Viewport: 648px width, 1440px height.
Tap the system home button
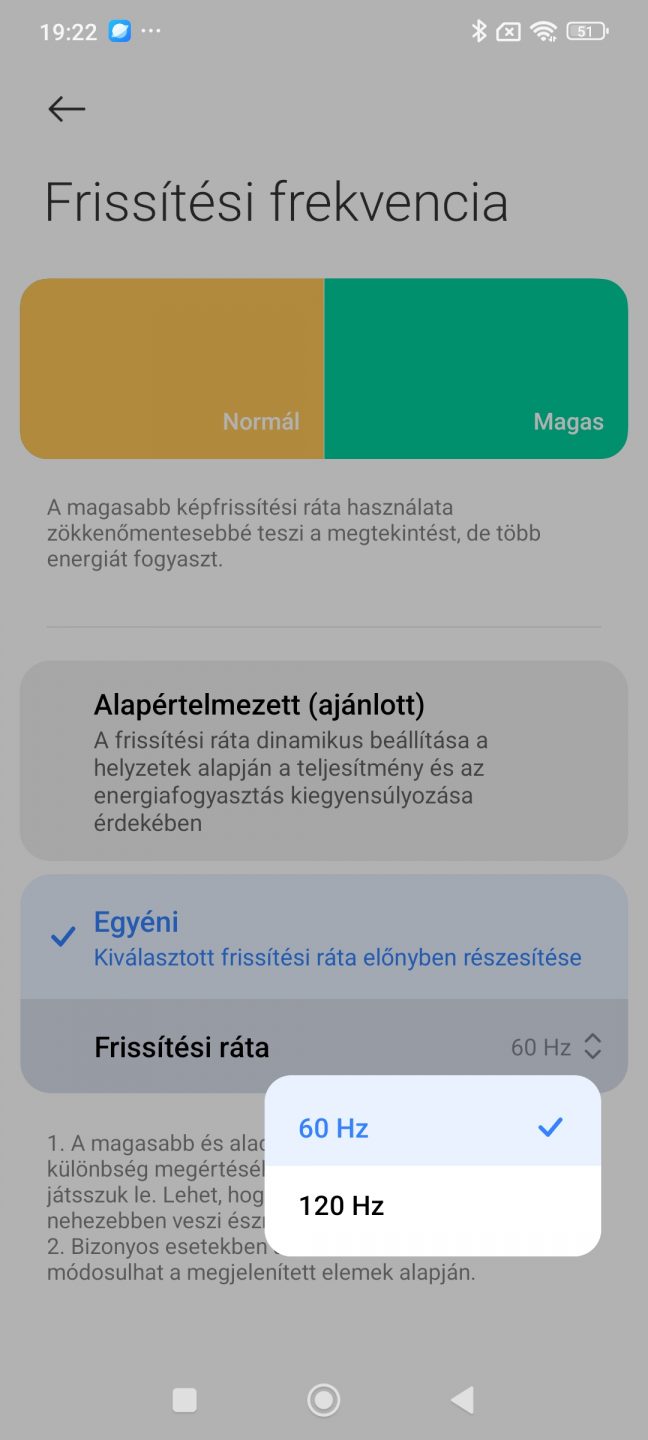[x=324, y=1400]
